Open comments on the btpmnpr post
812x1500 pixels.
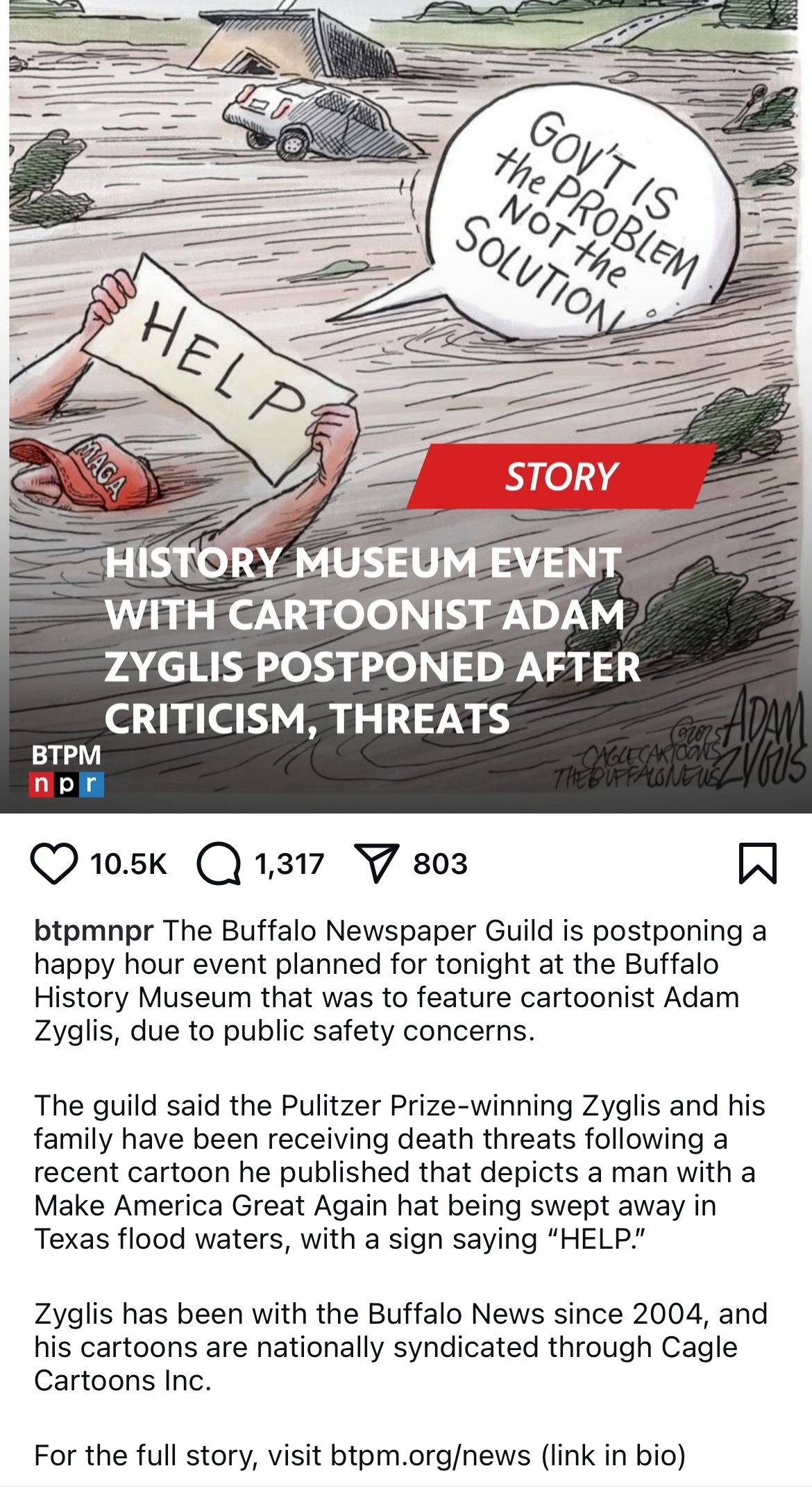click(x=219, y=863)
